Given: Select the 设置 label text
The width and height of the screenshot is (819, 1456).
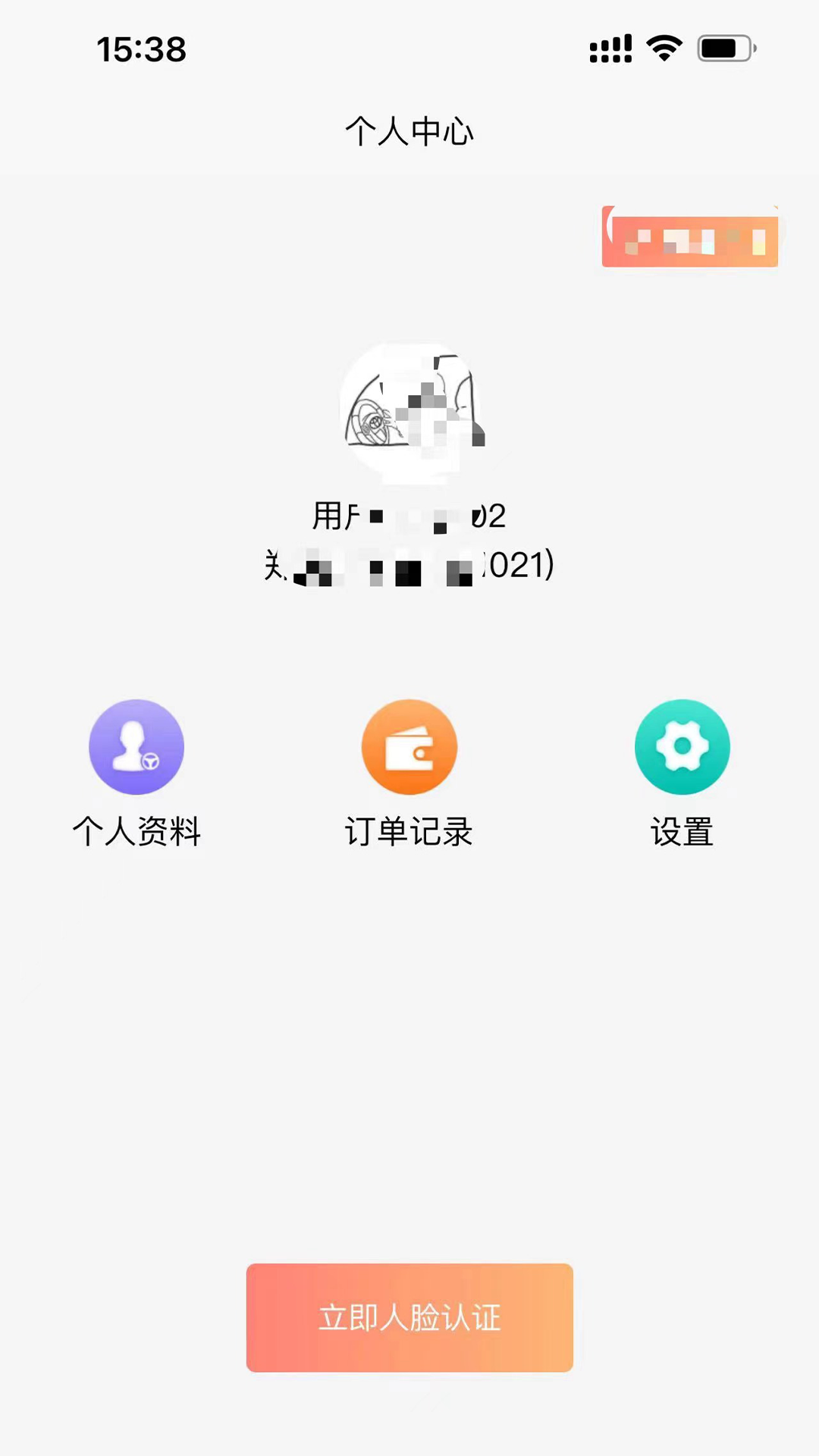Looking at the screenshot, I should click(x=681, y=832).
